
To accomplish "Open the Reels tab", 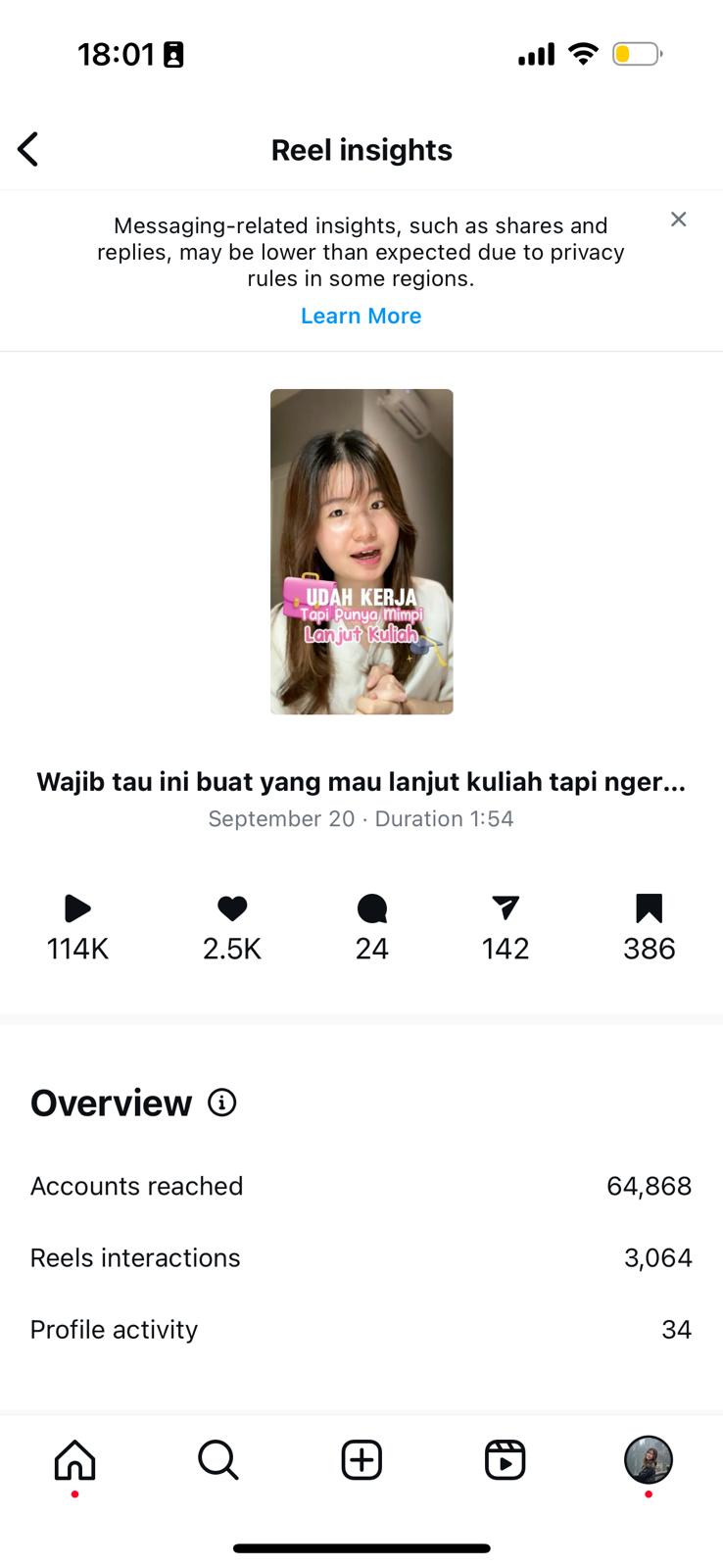I will 505,1460.
